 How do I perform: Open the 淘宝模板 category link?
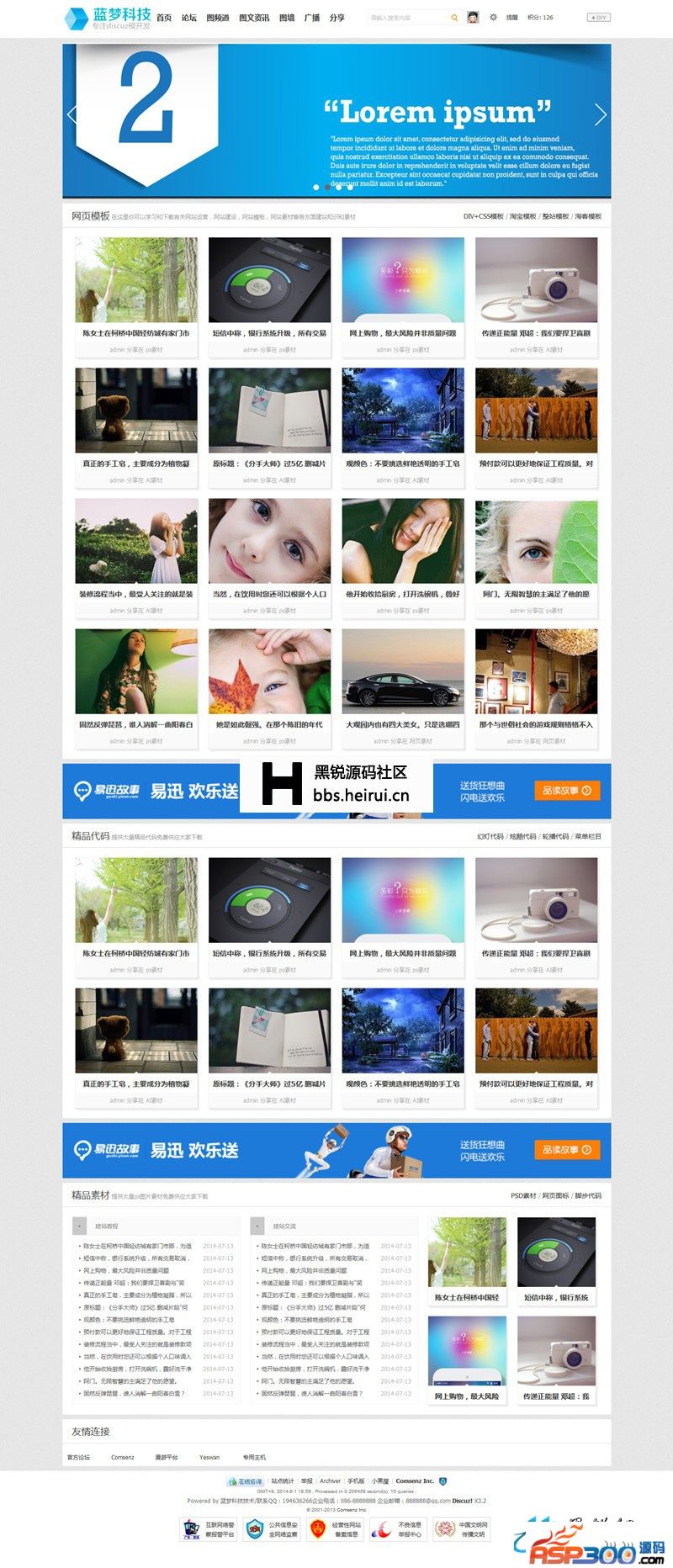(x=522, y=217)
